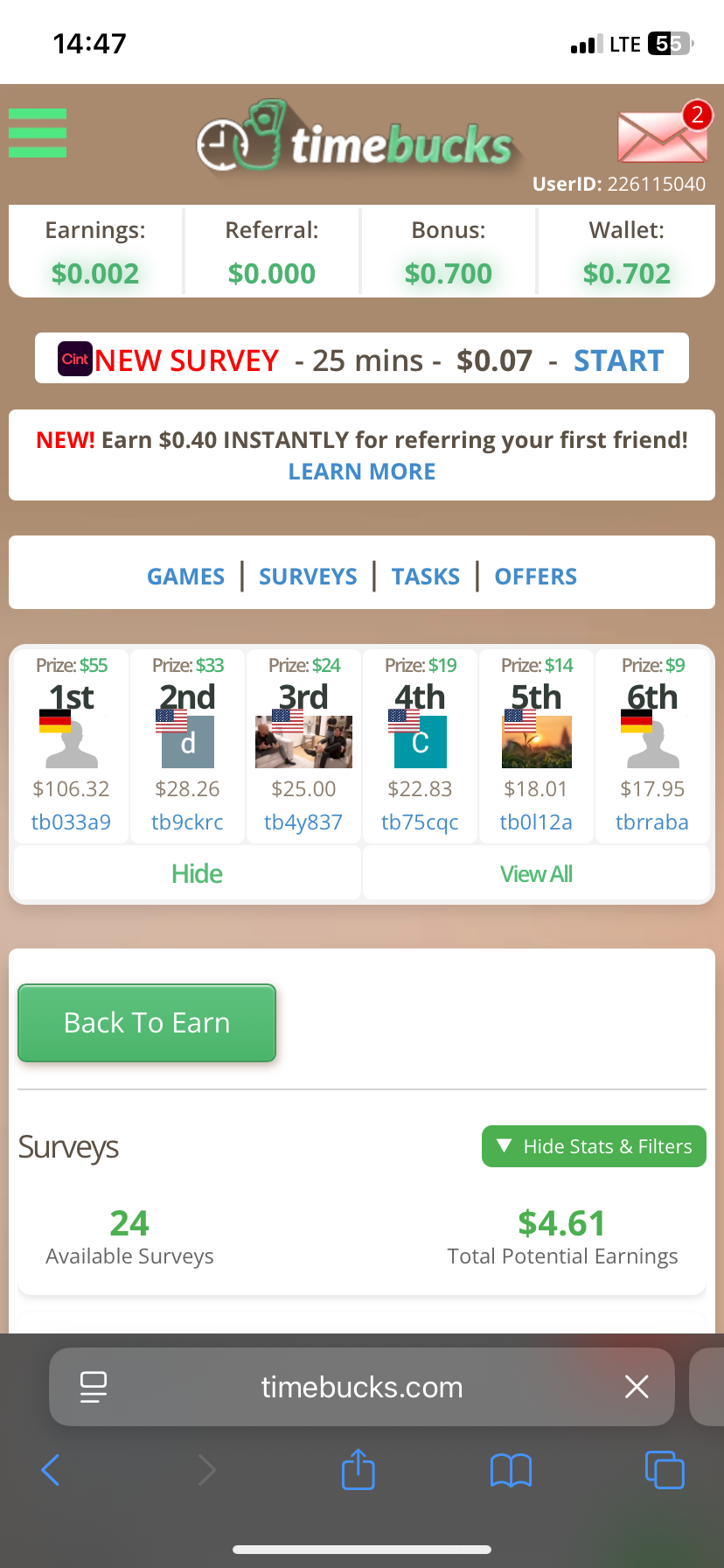Hide the leaderboard panel
This screenshot has width=724, height=1568.
(x=197, y=873)
